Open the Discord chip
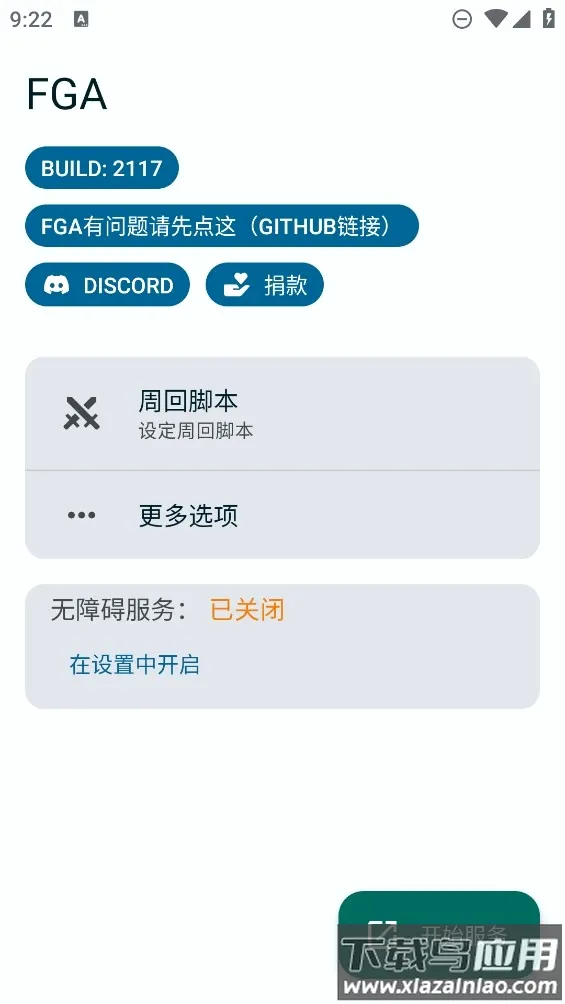 108,285
